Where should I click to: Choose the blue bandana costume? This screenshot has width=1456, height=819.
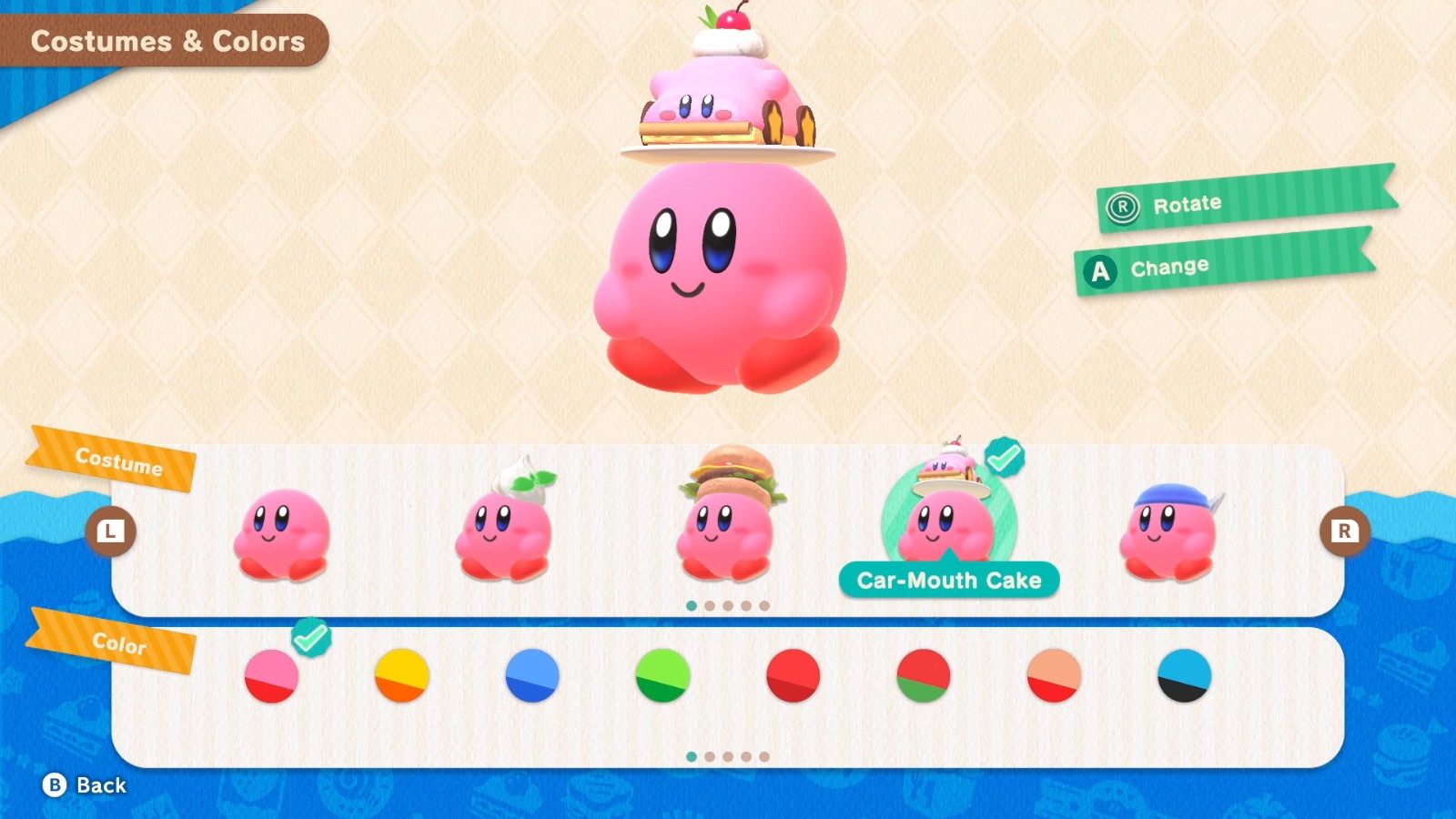(1168, 533)
